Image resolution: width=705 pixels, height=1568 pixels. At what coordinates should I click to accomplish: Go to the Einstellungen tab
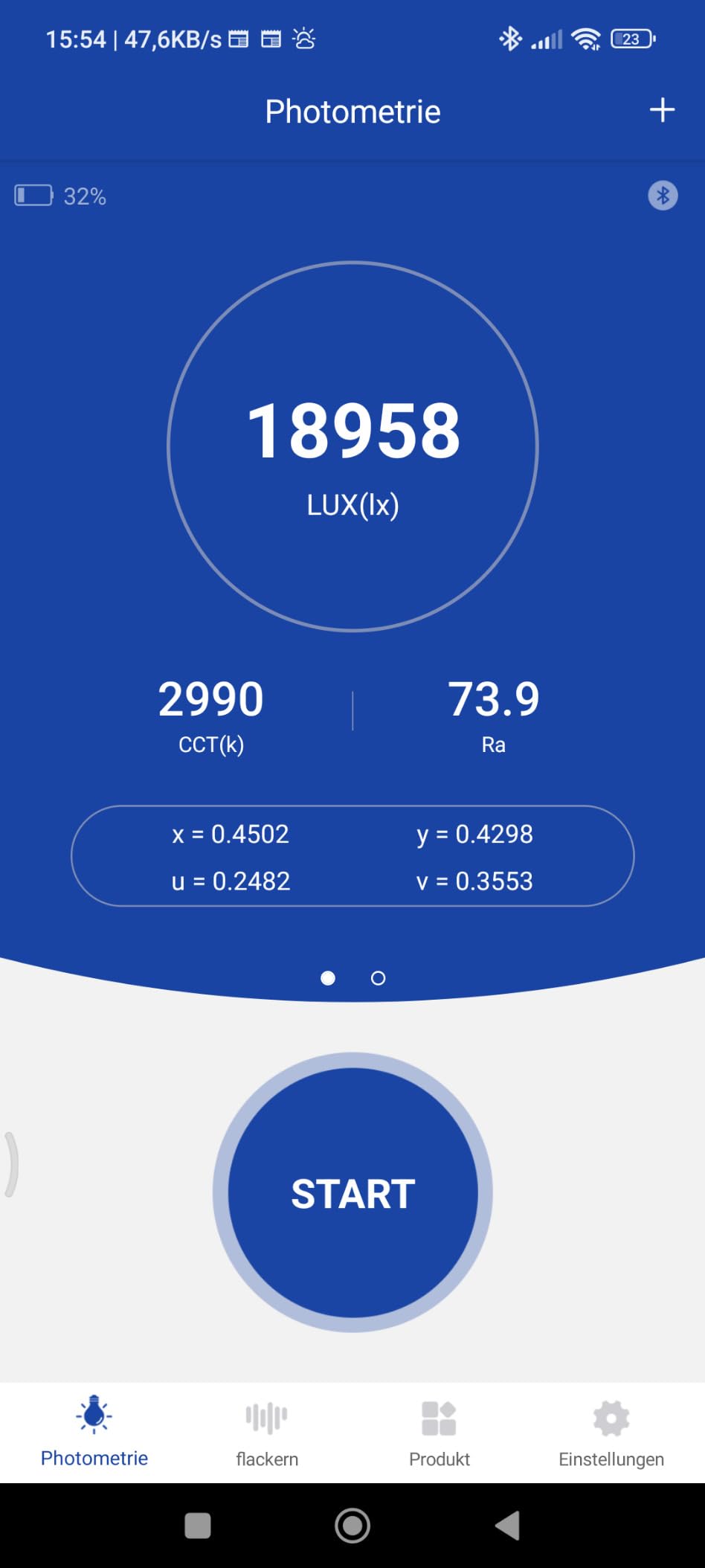coord(611,1433)
